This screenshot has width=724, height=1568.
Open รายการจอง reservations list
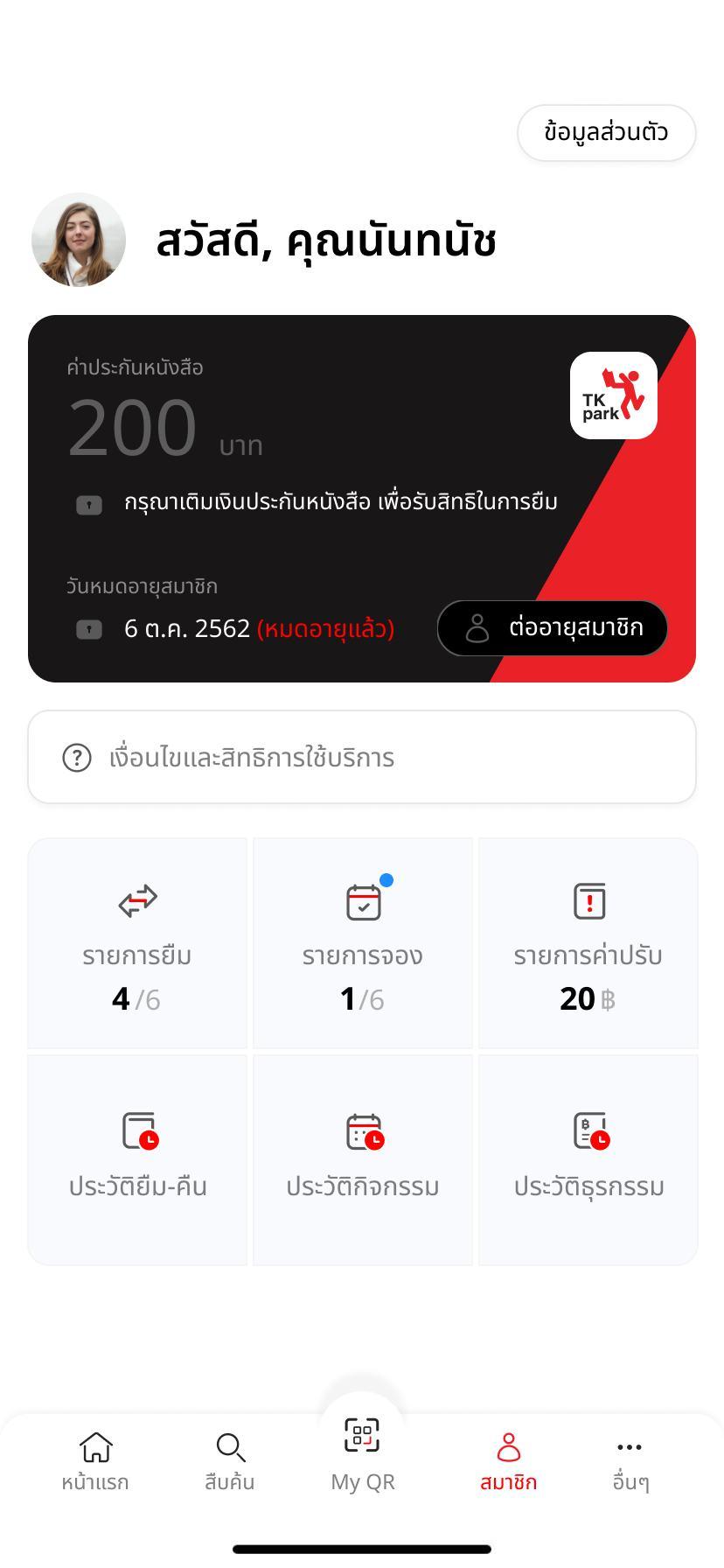pos(363,943)
